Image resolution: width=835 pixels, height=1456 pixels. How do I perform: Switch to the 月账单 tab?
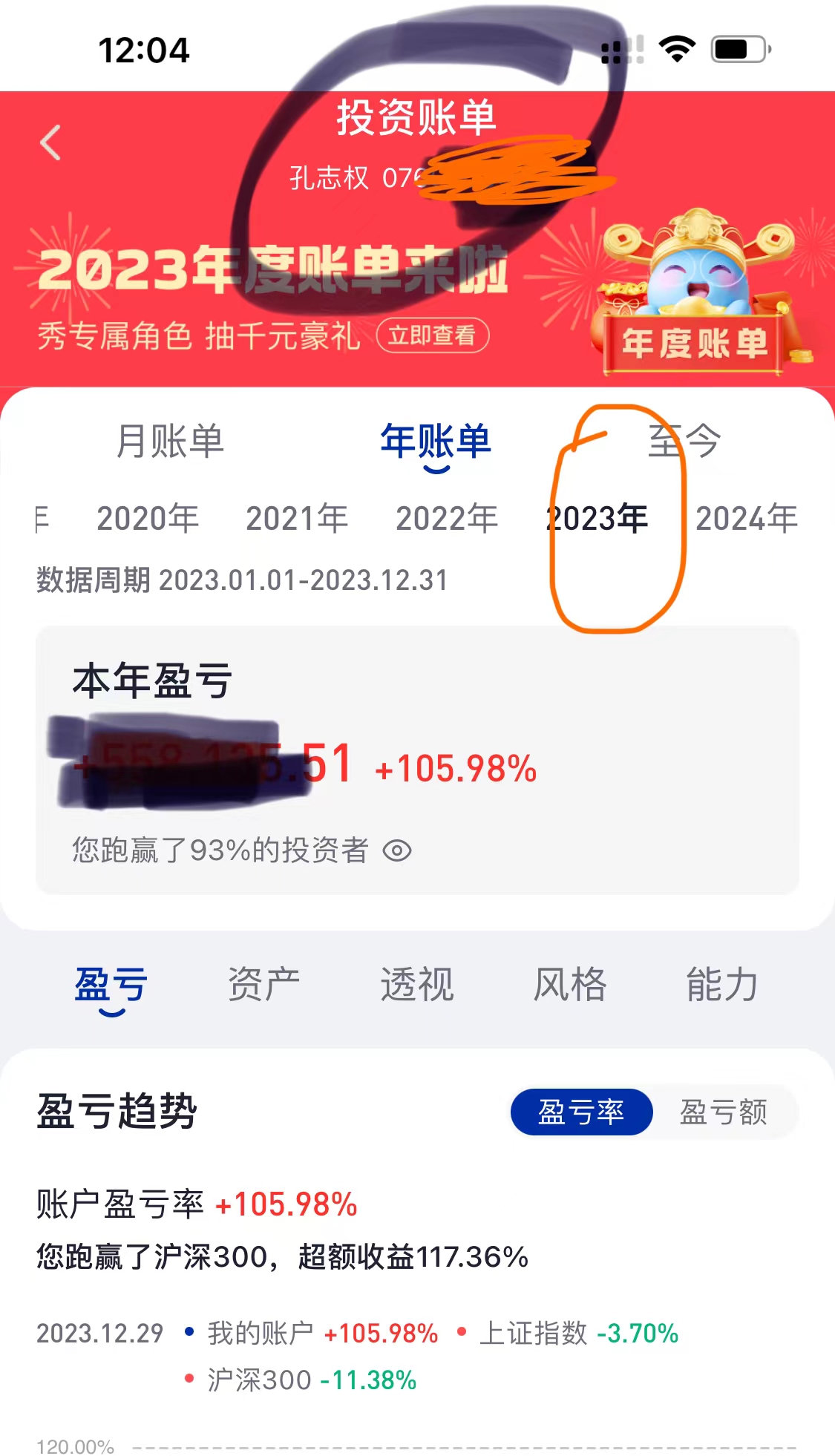point(169,441)
